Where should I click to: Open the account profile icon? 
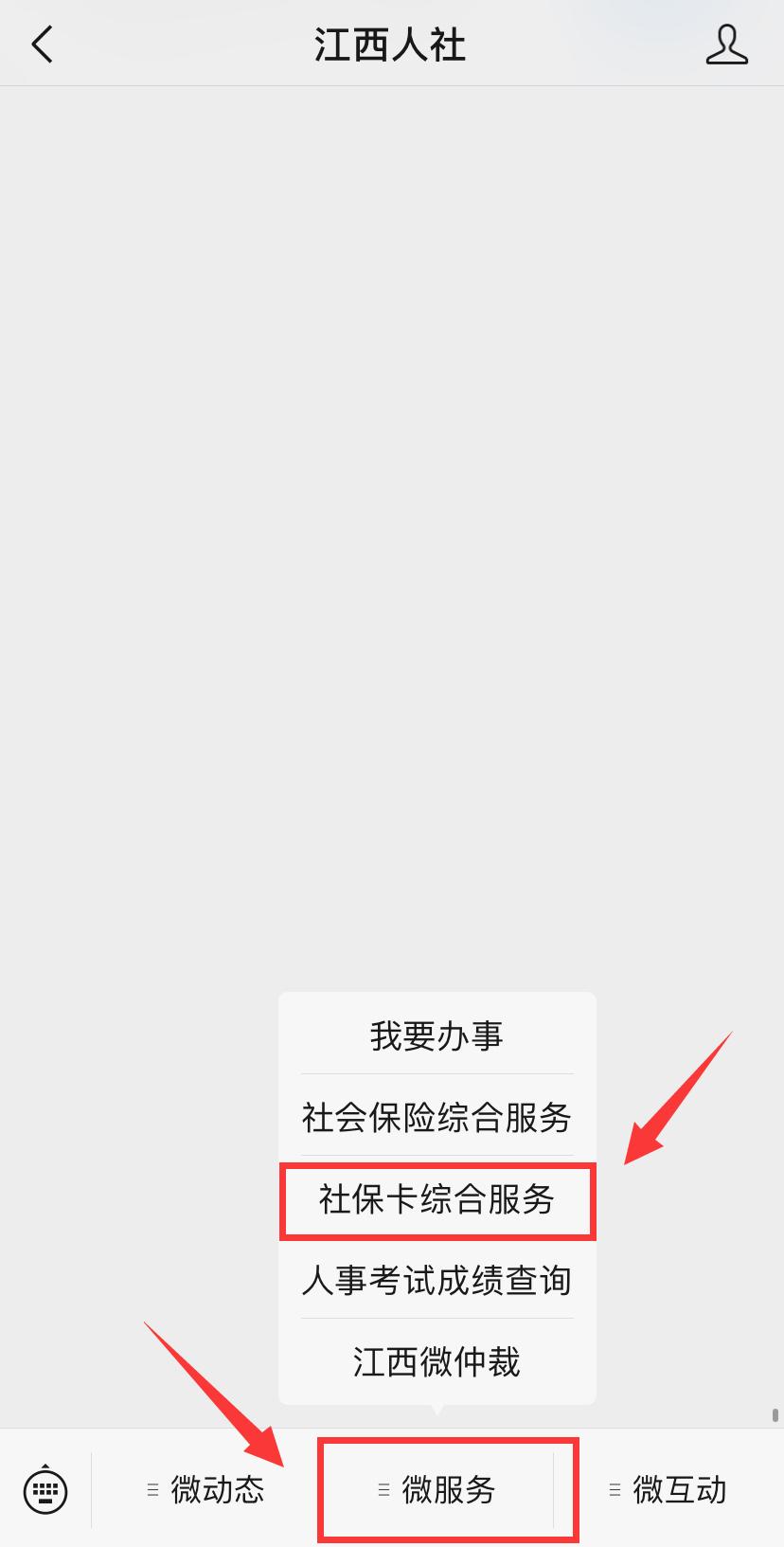[x=726, y=45]
